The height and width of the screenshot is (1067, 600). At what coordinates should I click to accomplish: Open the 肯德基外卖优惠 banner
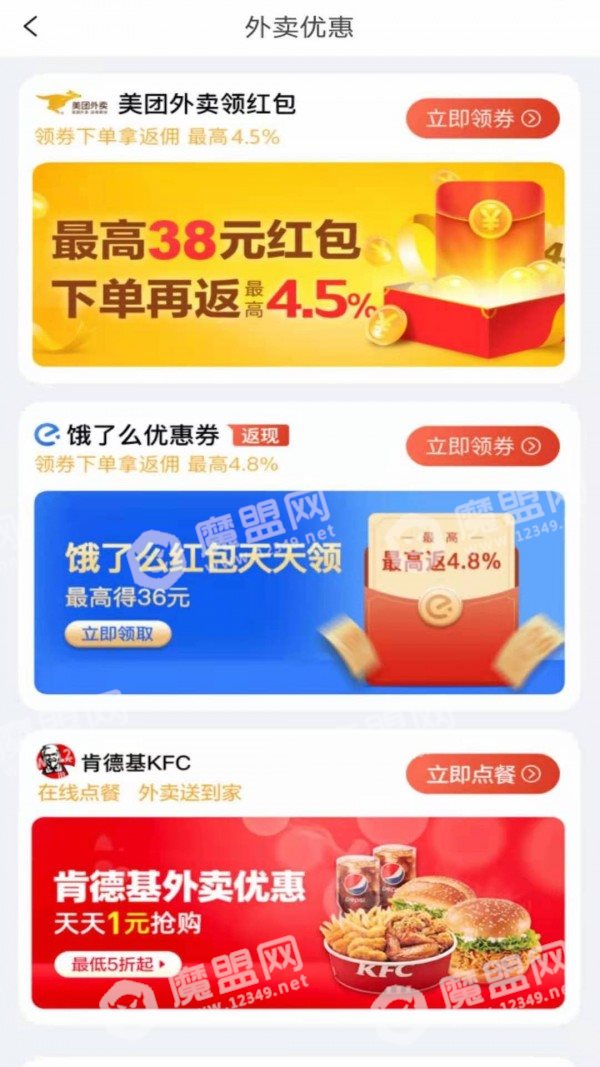pyautogui.click(x=299, y=913)
